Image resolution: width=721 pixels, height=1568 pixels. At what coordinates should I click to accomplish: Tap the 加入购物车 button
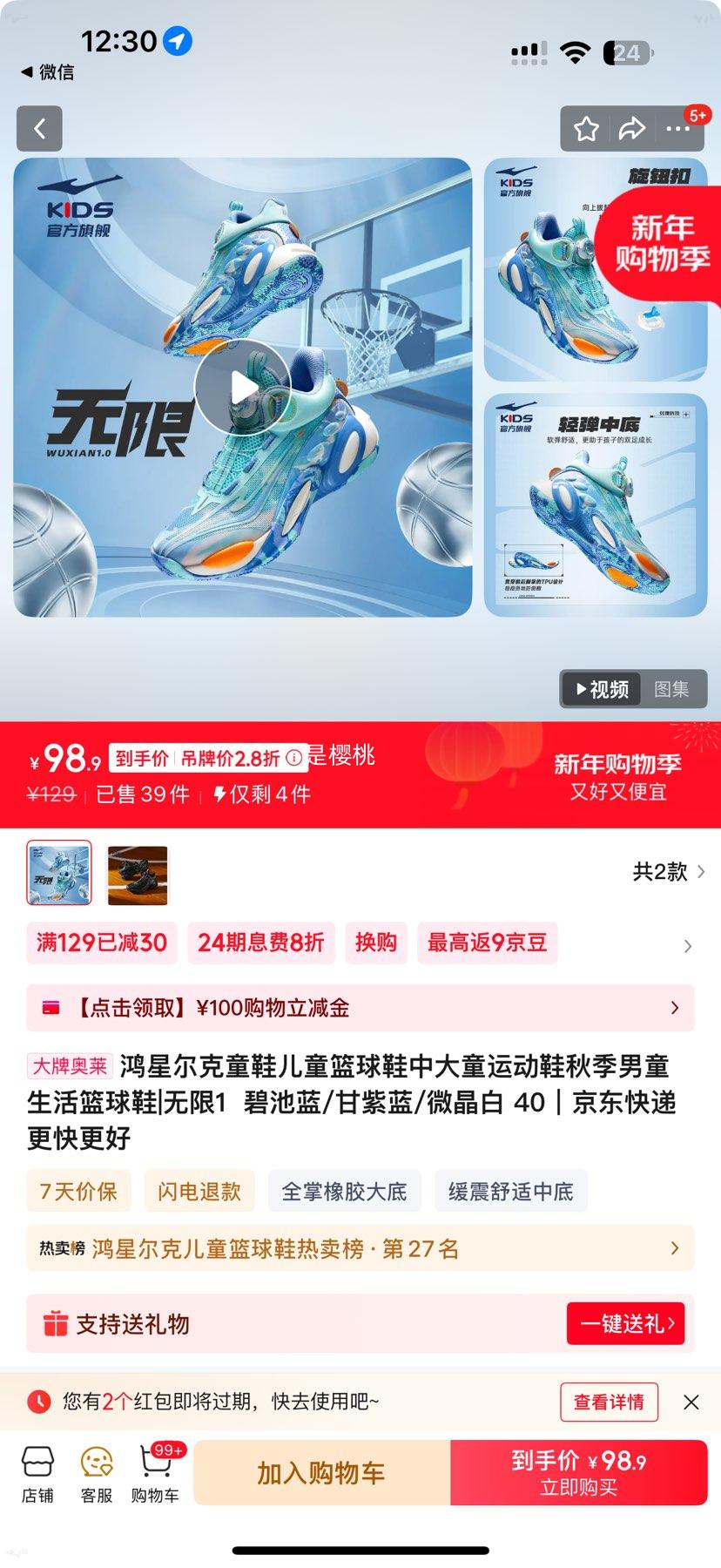(323, 1472)
